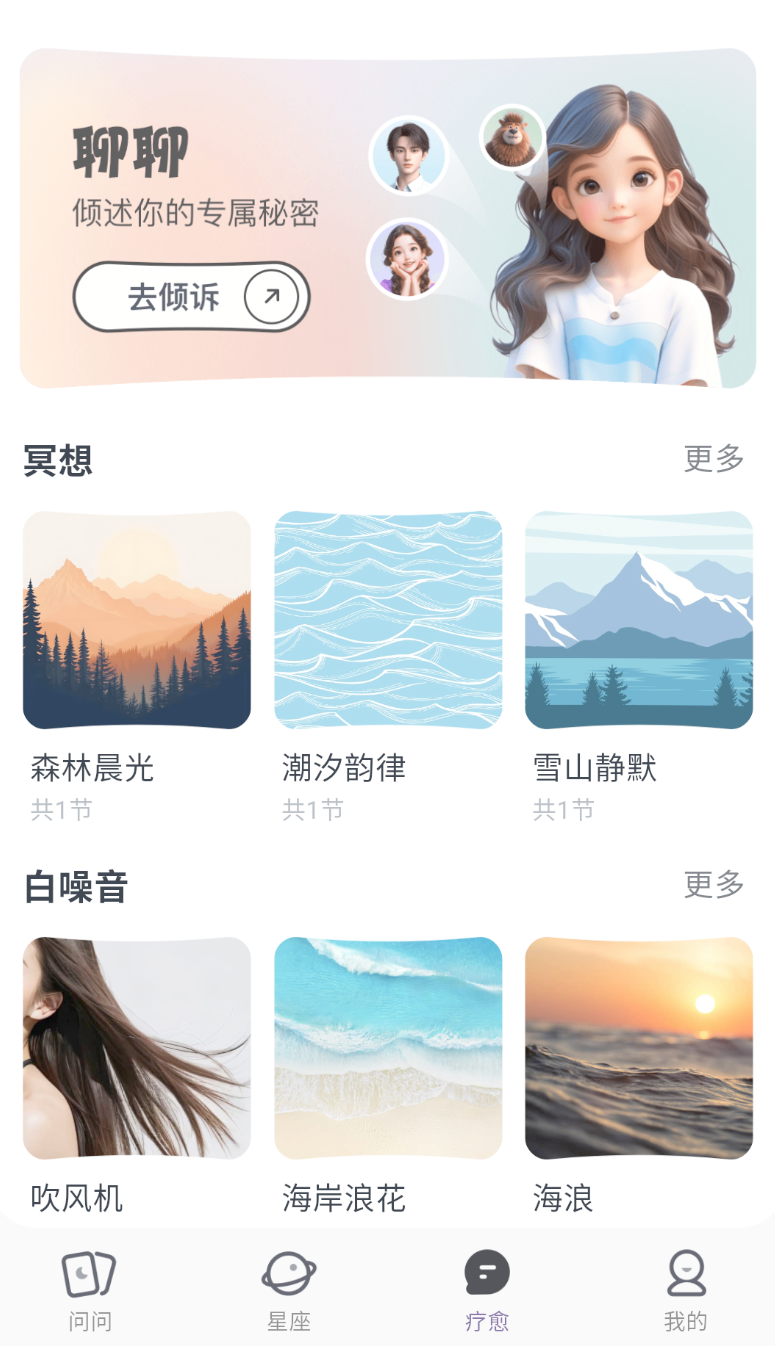Click the furry animal avatar in the banner
This screenshot has height=1346, width=775.
click(511, 139)
